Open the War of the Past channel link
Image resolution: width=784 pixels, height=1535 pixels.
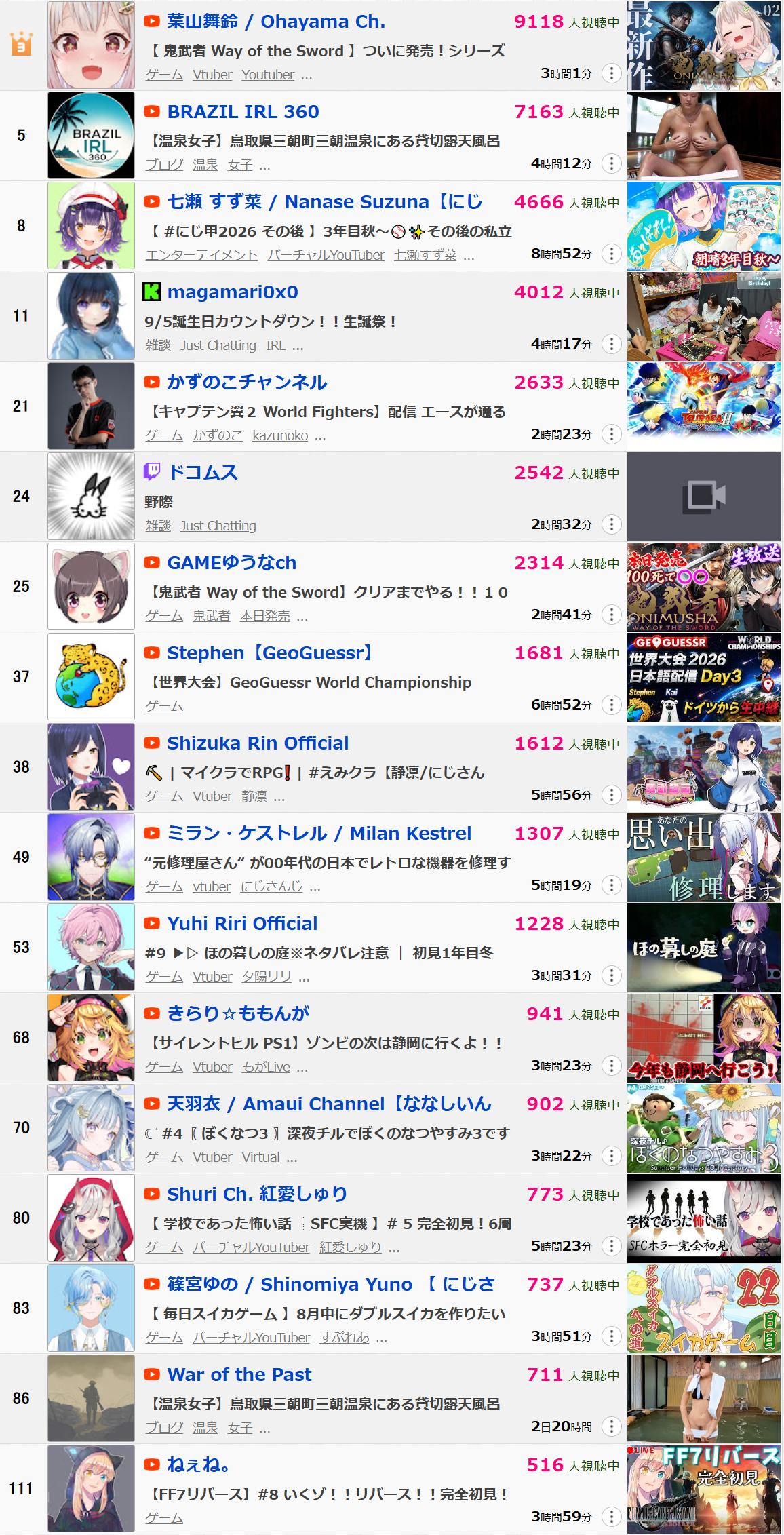[239, 1375]
